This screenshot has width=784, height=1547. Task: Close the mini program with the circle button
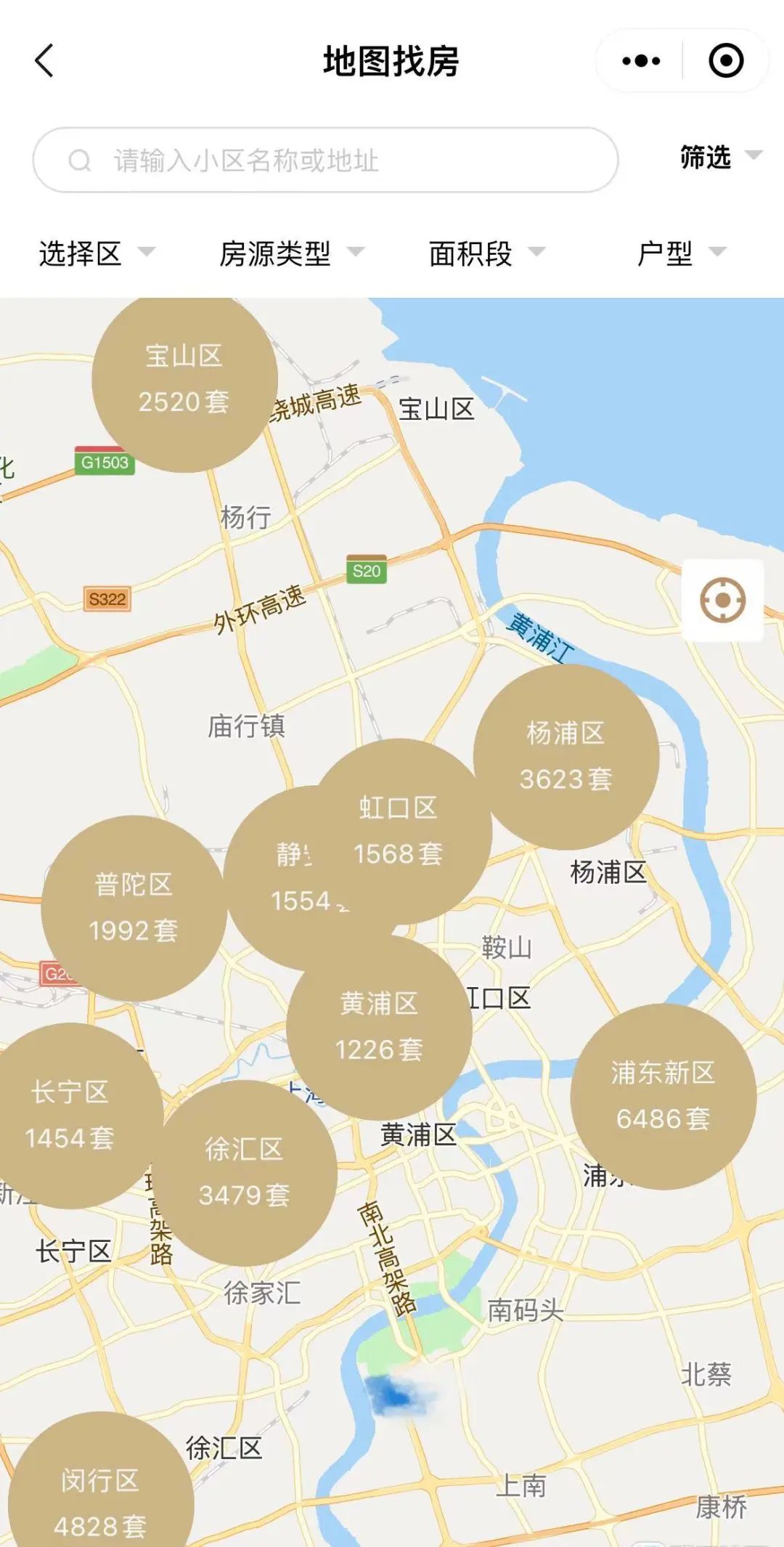[x=725, y=61]
